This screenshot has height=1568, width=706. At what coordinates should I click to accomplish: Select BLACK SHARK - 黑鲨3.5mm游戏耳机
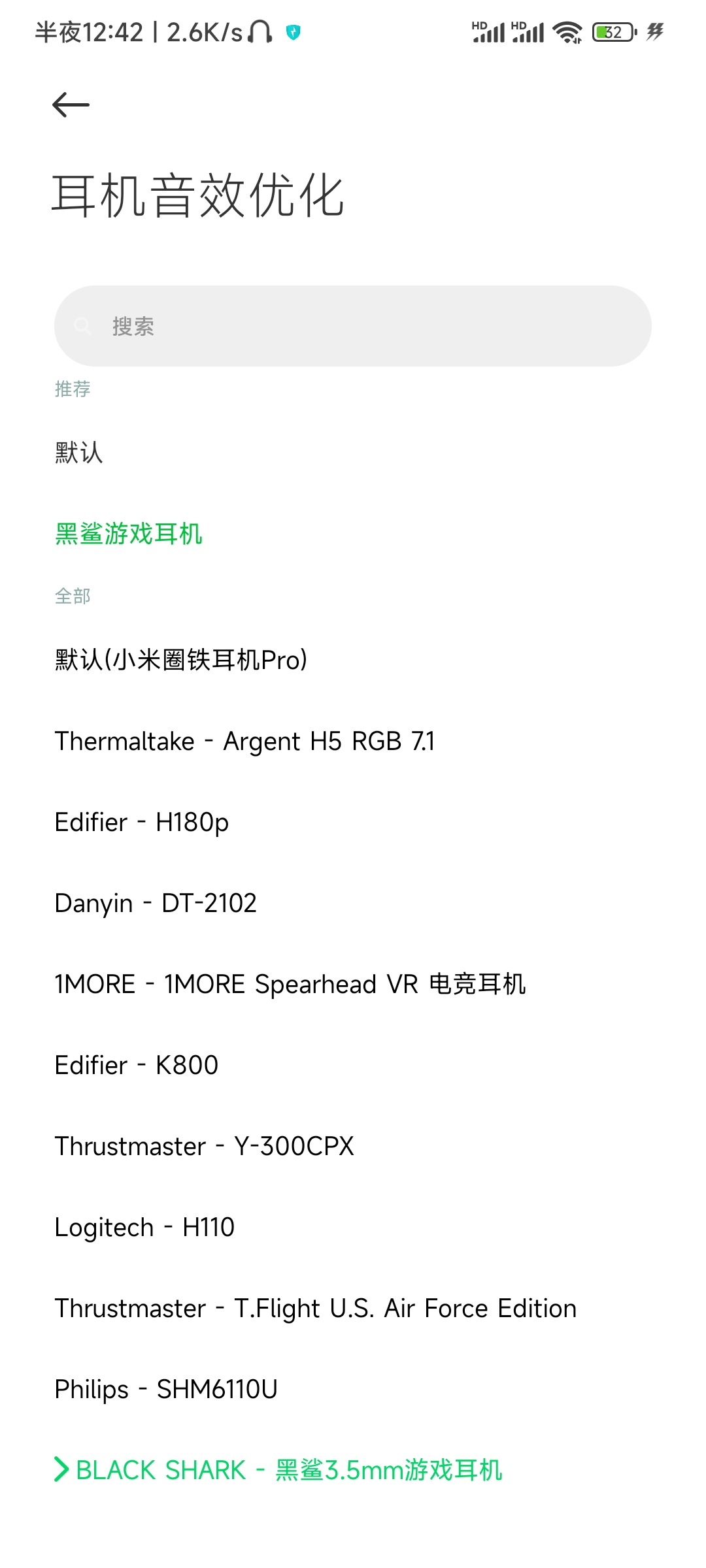coord(288,1470)
